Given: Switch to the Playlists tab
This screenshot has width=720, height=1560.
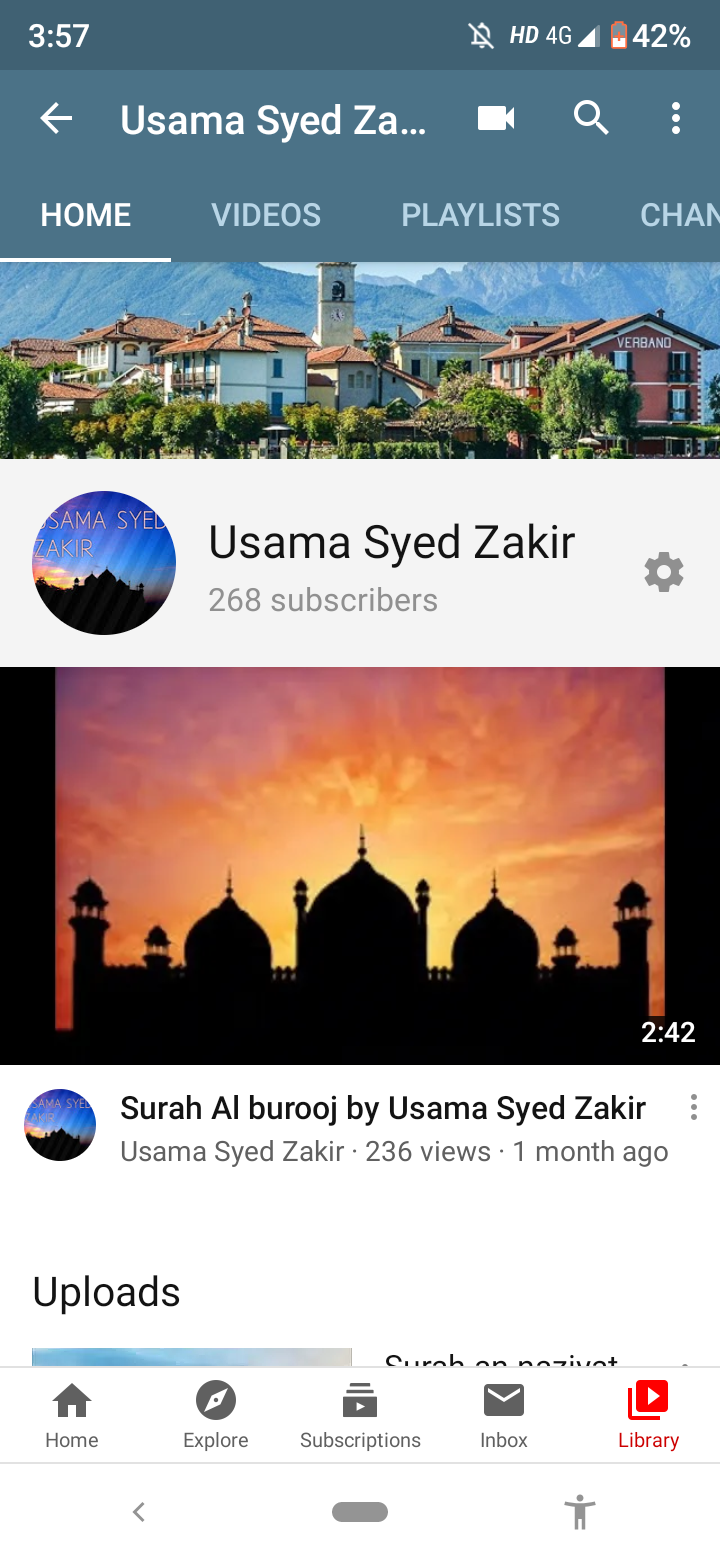Looking at the screenshot, I should pos(480,215).
